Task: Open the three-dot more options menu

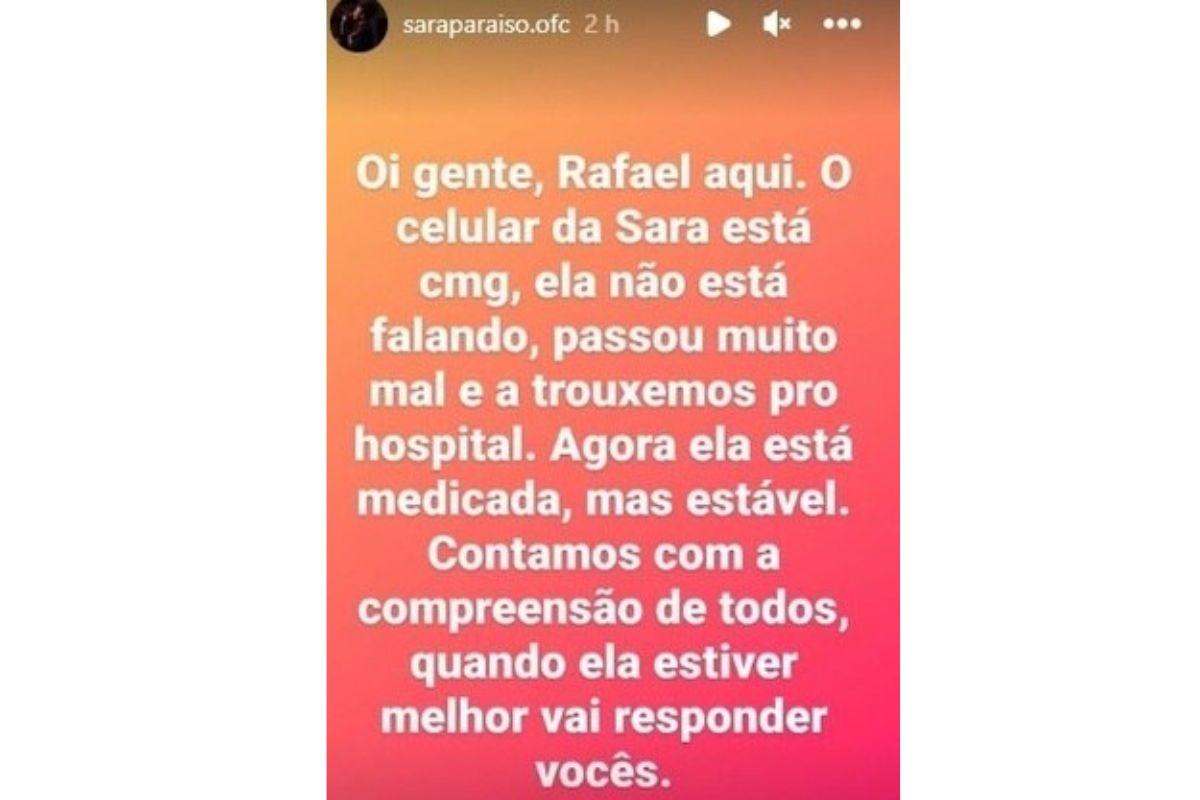Action: (x=841, y=25)
